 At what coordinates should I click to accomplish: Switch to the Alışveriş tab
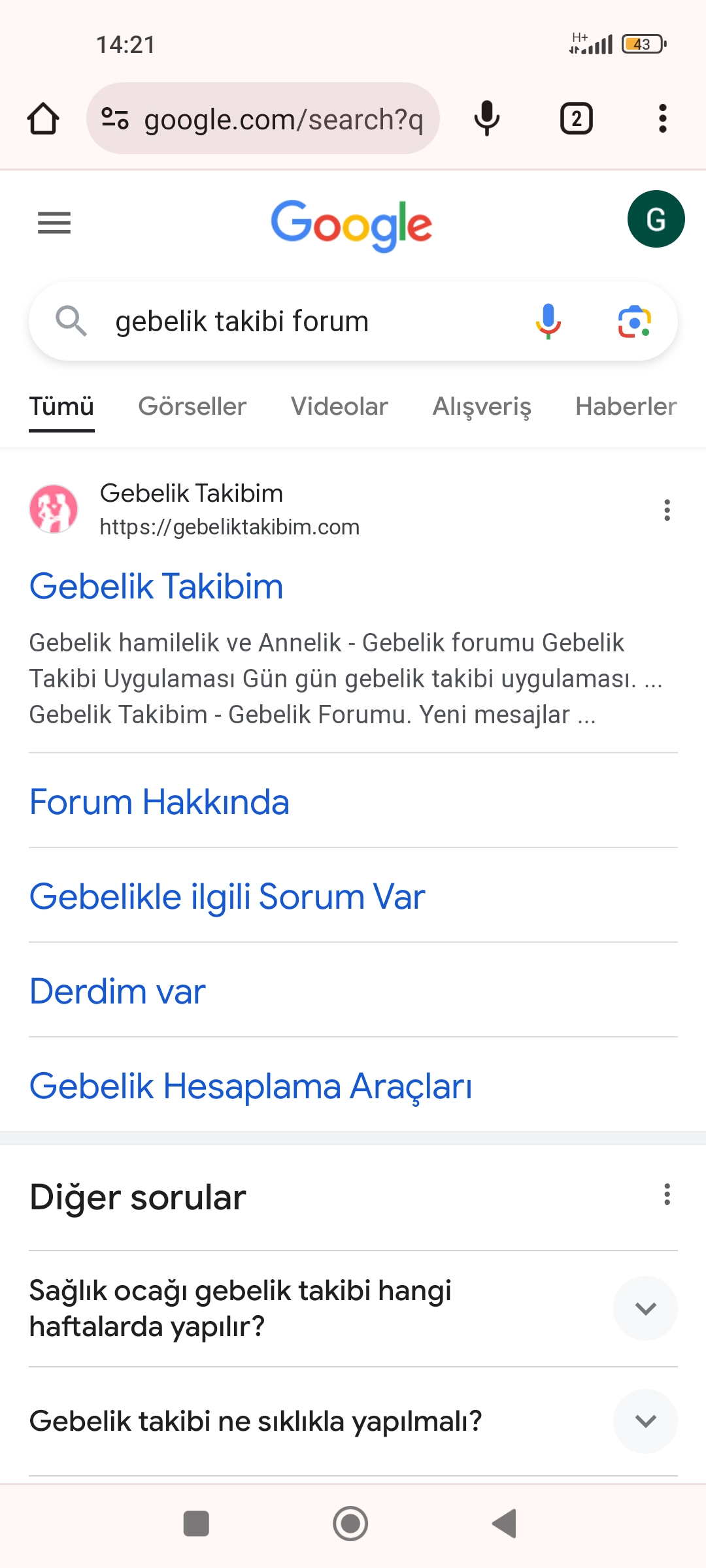pos(482,406)
